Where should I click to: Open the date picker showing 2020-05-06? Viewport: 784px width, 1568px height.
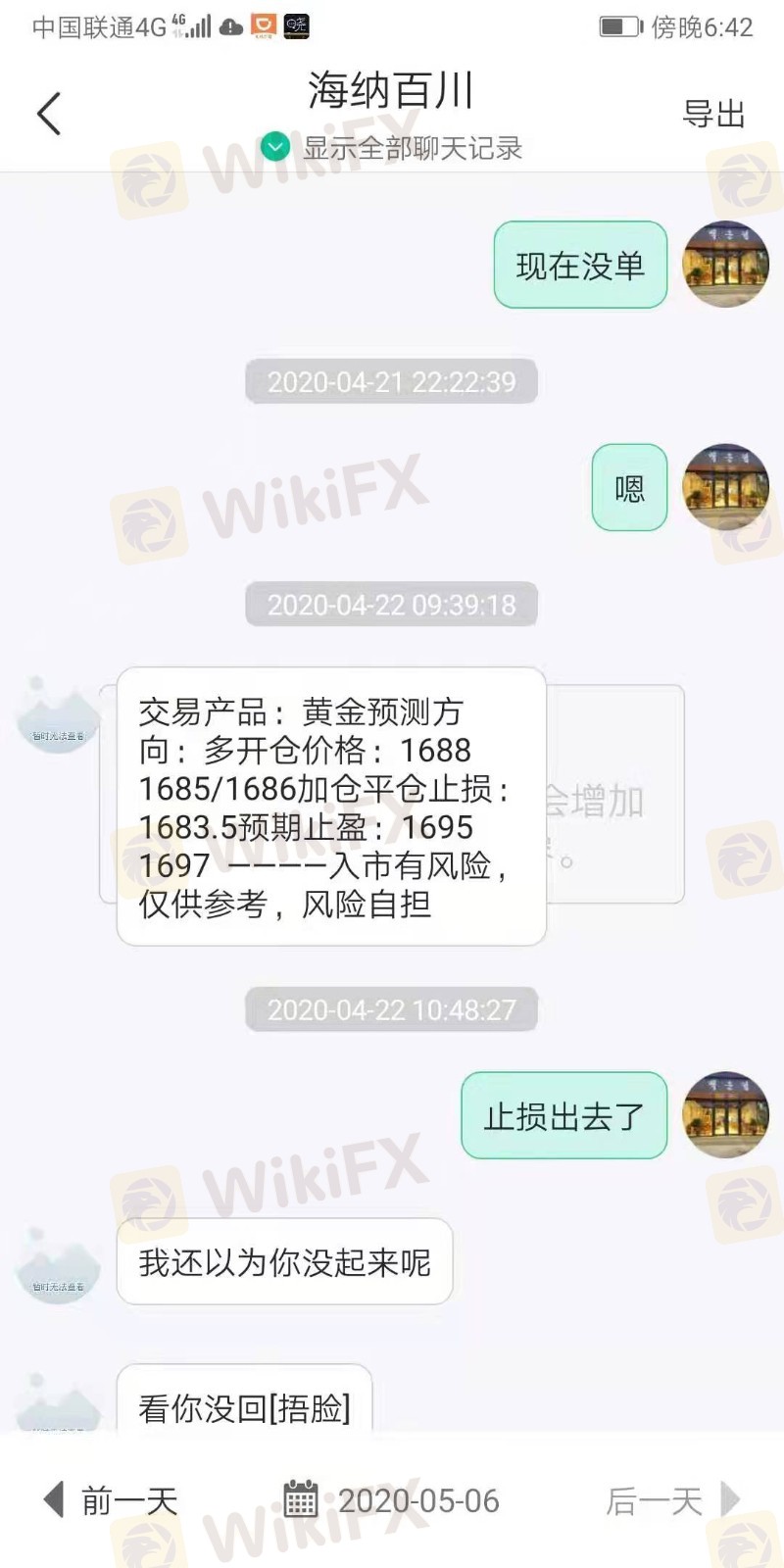[x=392, y=1500]
